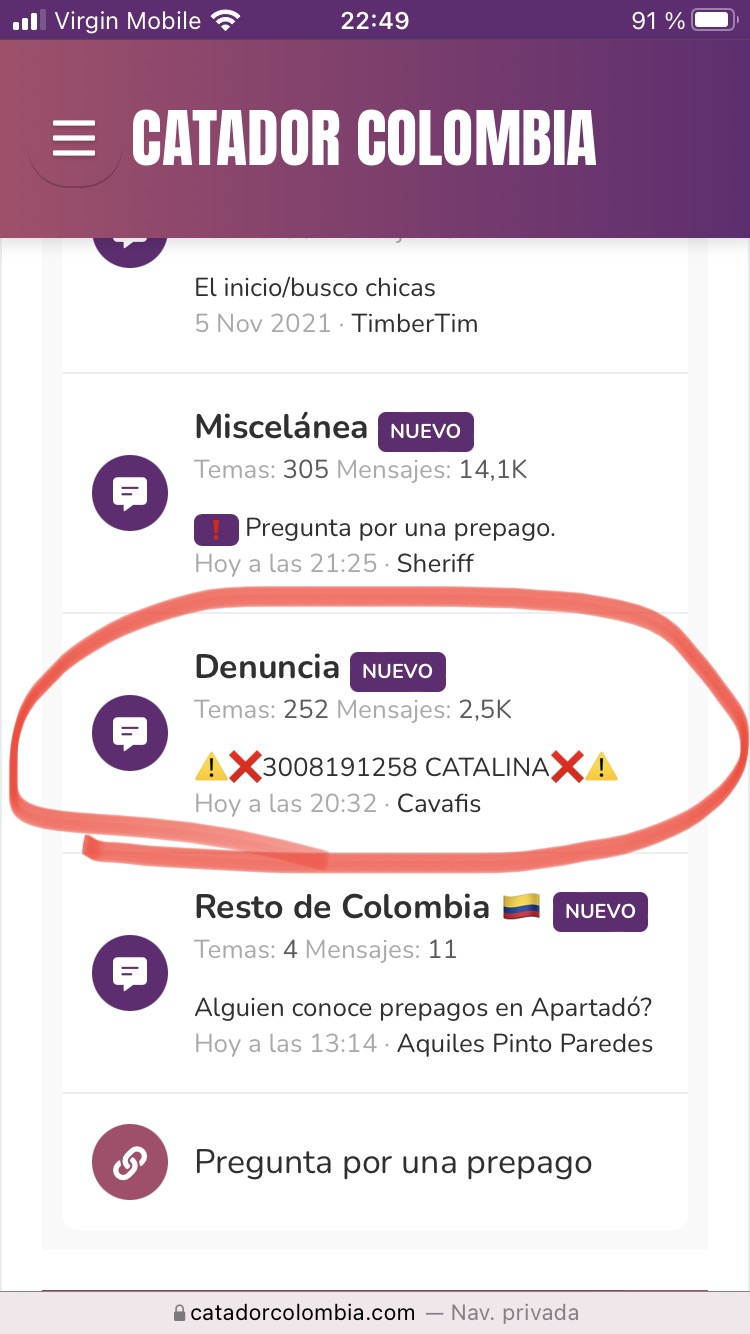Screen dimensions: 750x1334
Task: View Aquiles Pinto Paredes' profile
Action: (x=525, y=1044)
